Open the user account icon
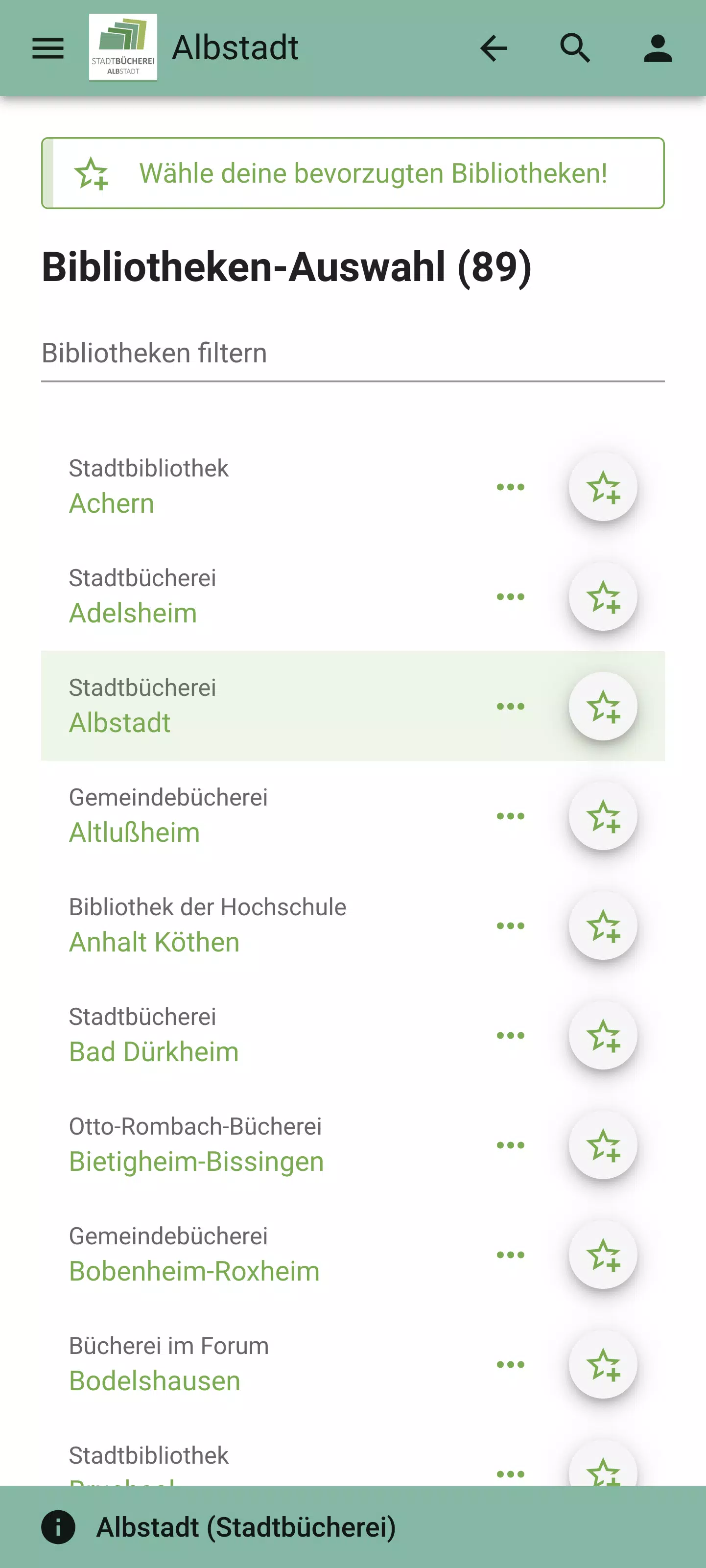 [x=658, y=48]
